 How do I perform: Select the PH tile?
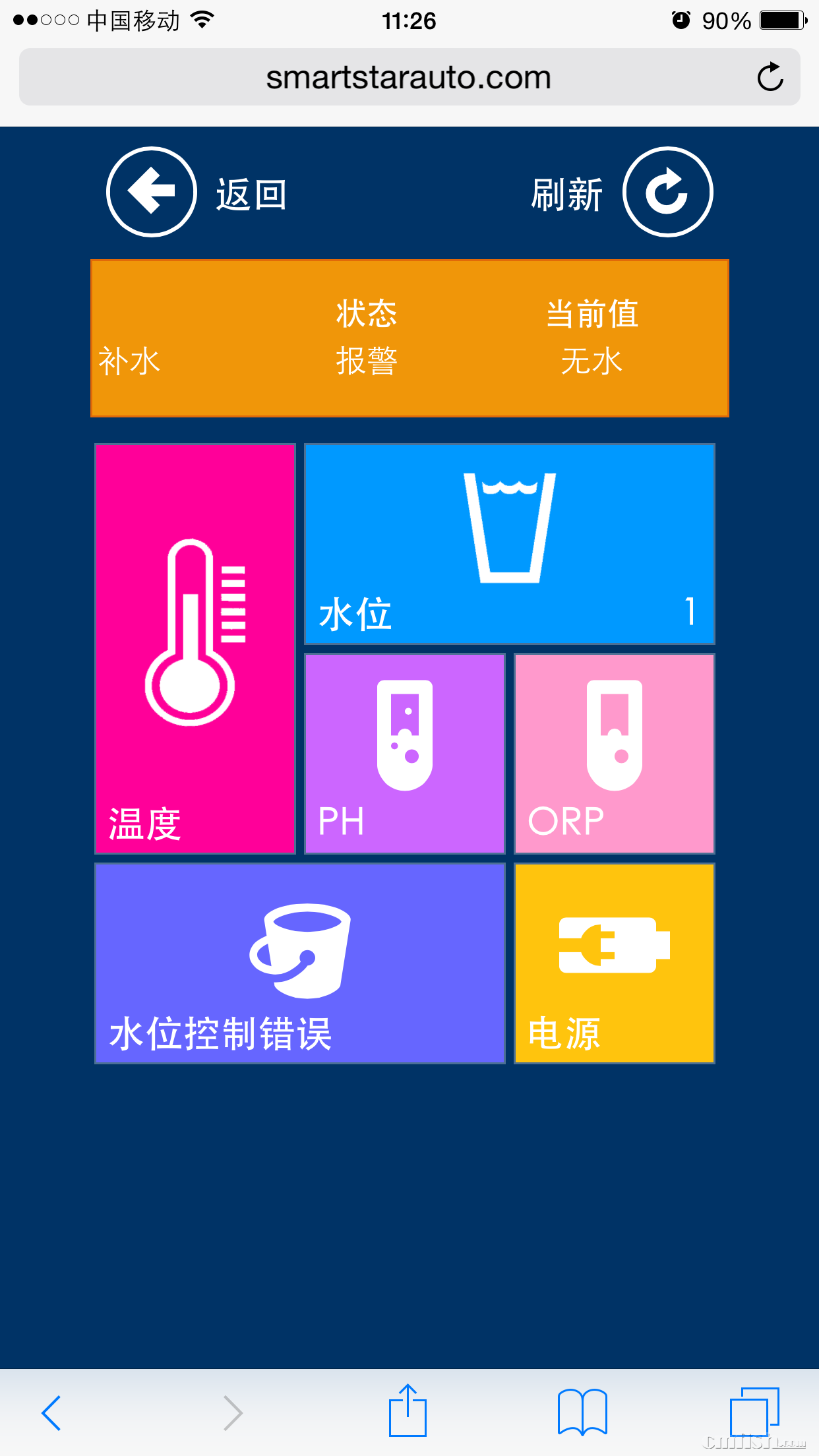[x=405, y=754]
